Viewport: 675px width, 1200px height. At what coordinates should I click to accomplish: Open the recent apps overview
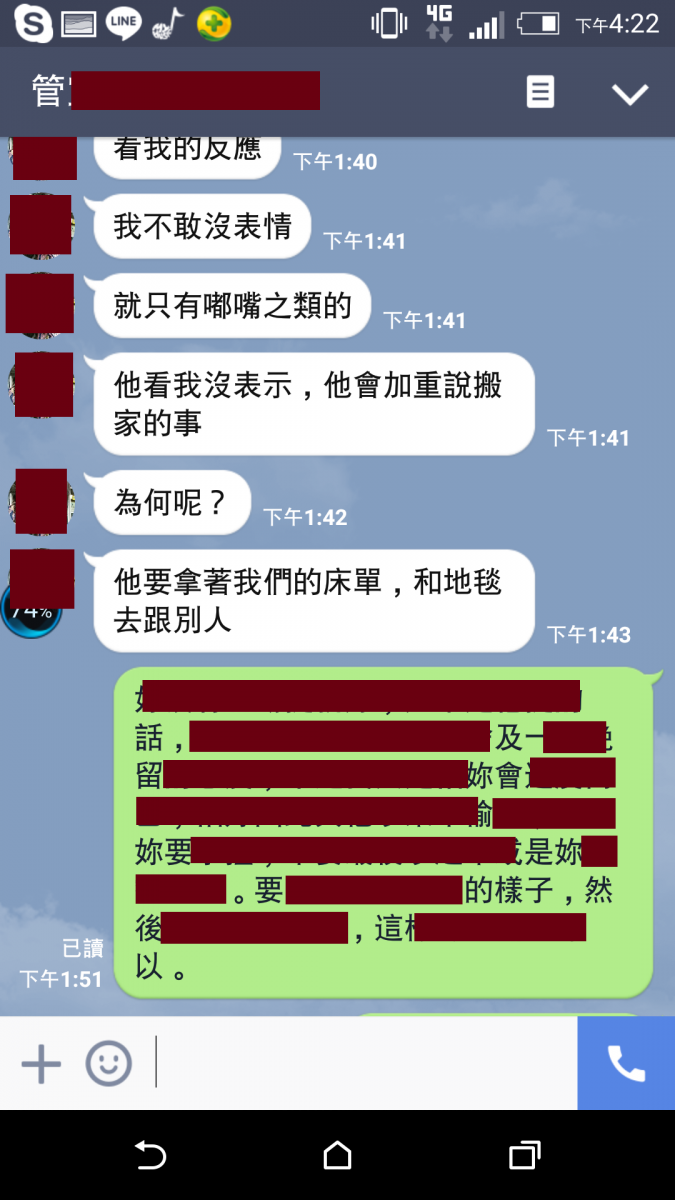(524, 1156)
